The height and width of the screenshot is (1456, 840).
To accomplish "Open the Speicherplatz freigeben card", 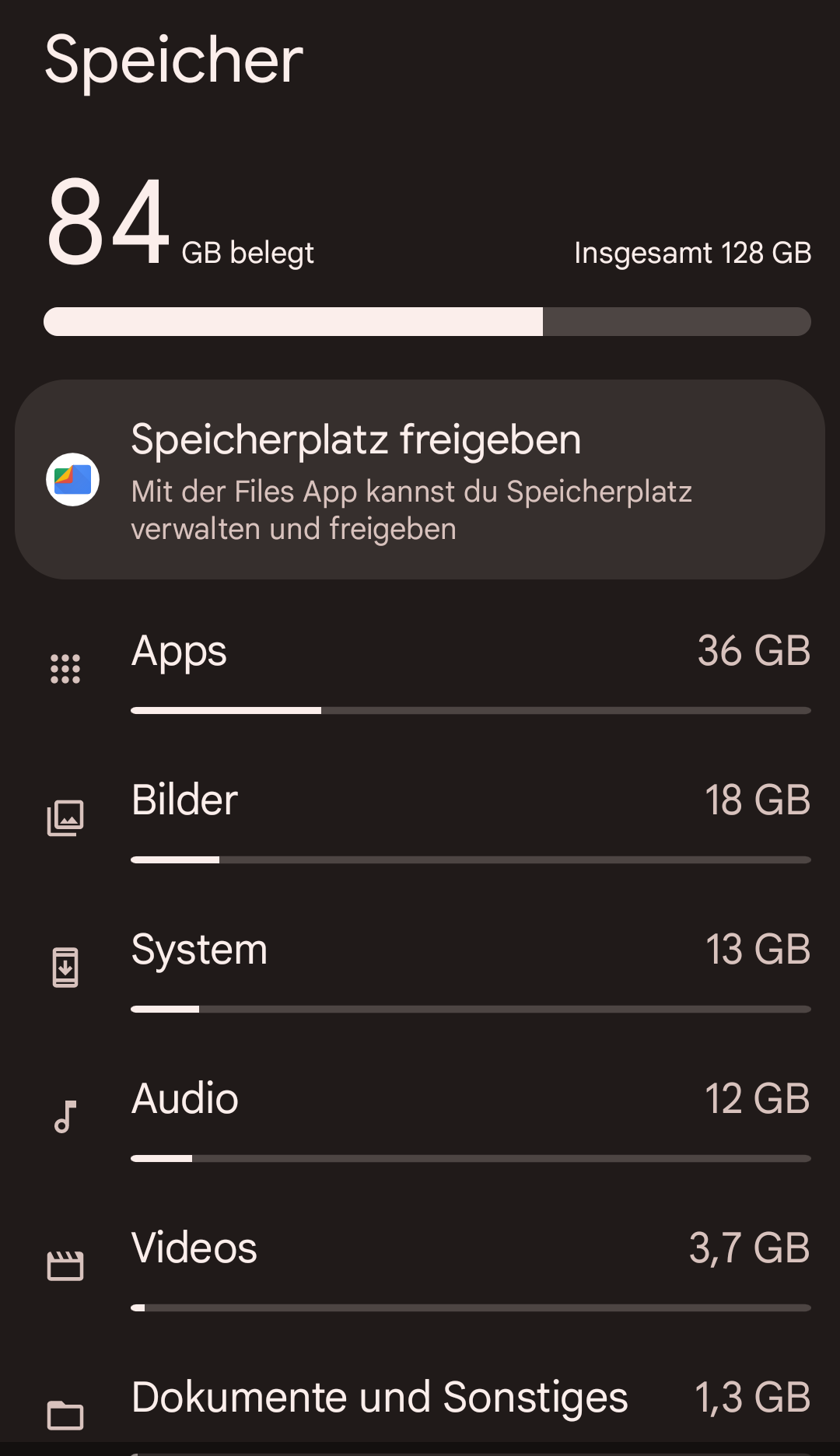I will click(x=420, y=479).
